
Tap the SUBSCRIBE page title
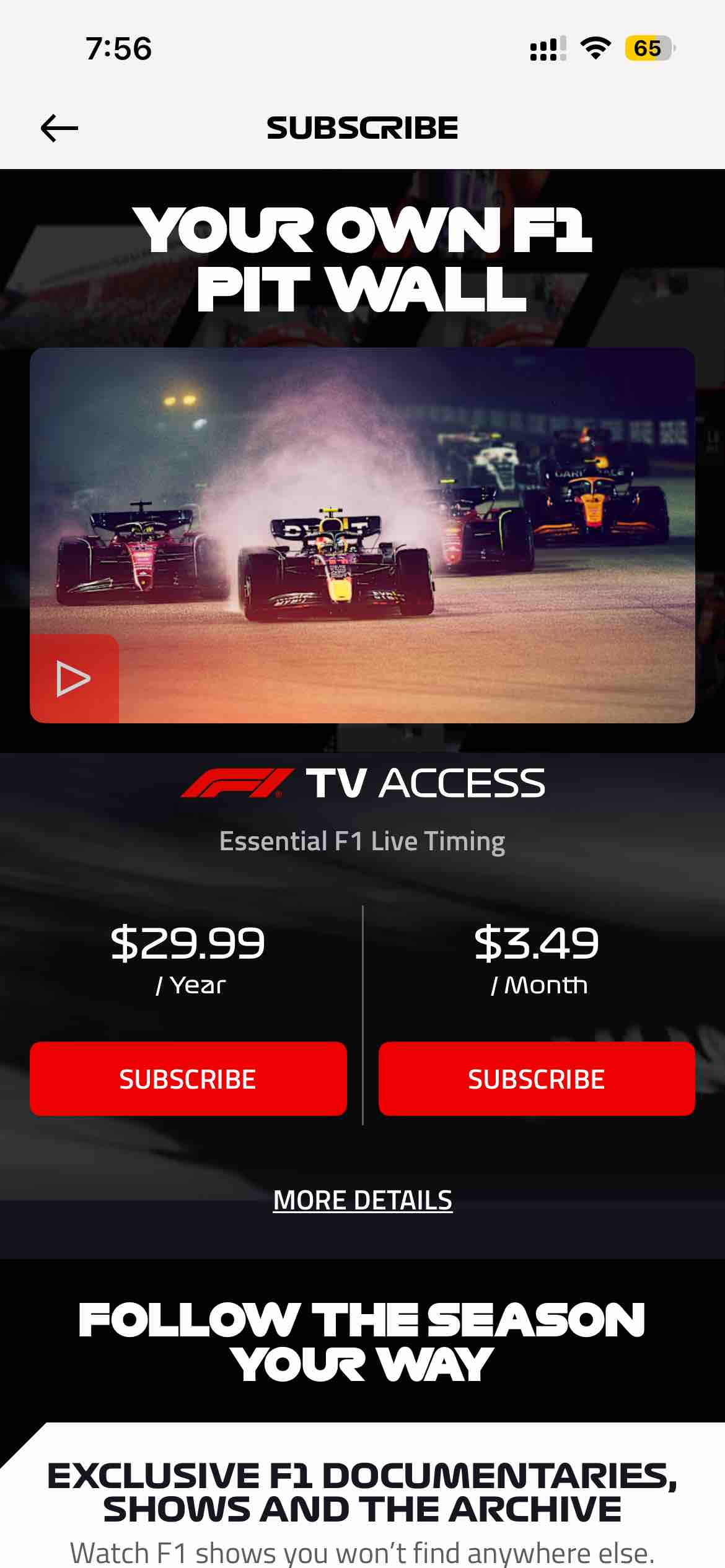pos(362,127)
